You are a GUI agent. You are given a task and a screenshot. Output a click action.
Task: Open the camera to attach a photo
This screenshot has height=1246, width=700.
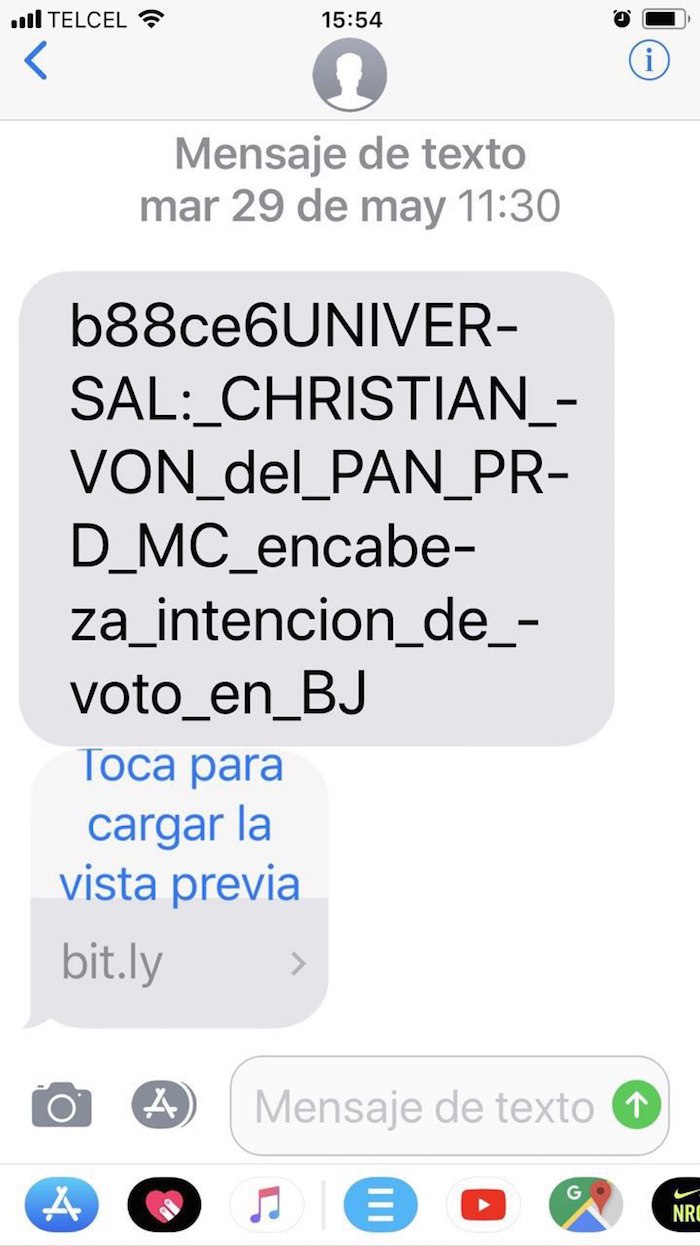pos(62,1106)
